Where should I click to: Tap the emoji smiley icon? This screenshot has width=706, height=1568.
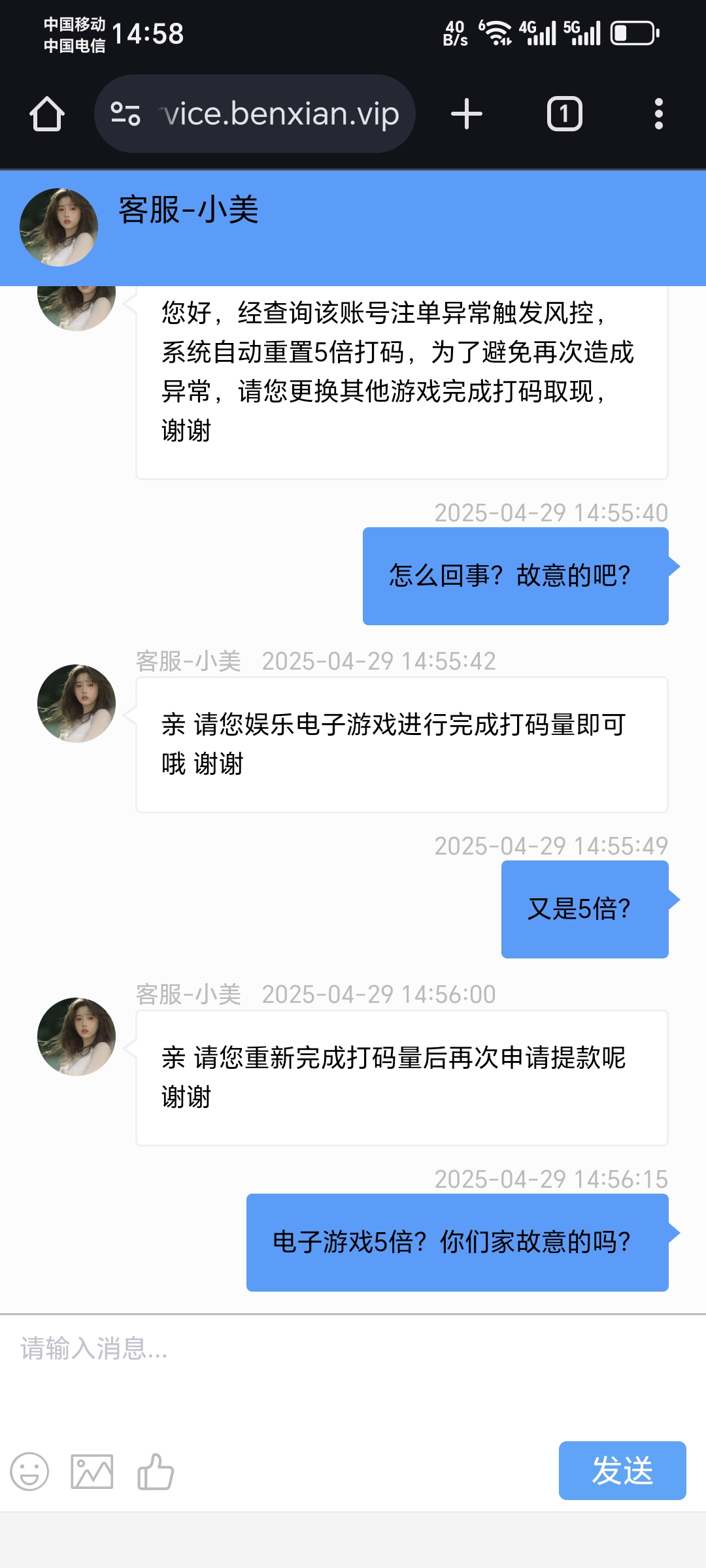27,1471
